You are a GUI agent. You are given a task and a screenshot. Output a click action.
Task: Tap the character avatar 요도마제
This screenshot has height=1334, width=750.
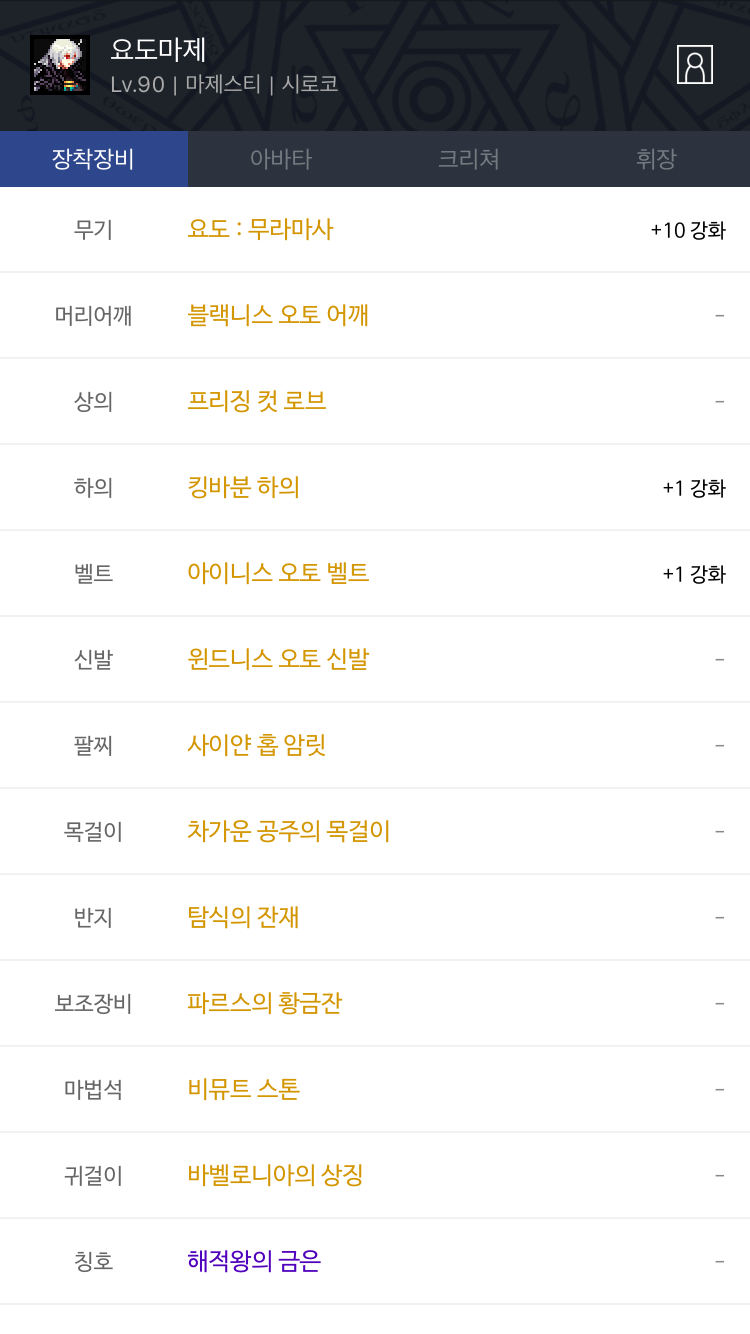[x=60, y=65]
